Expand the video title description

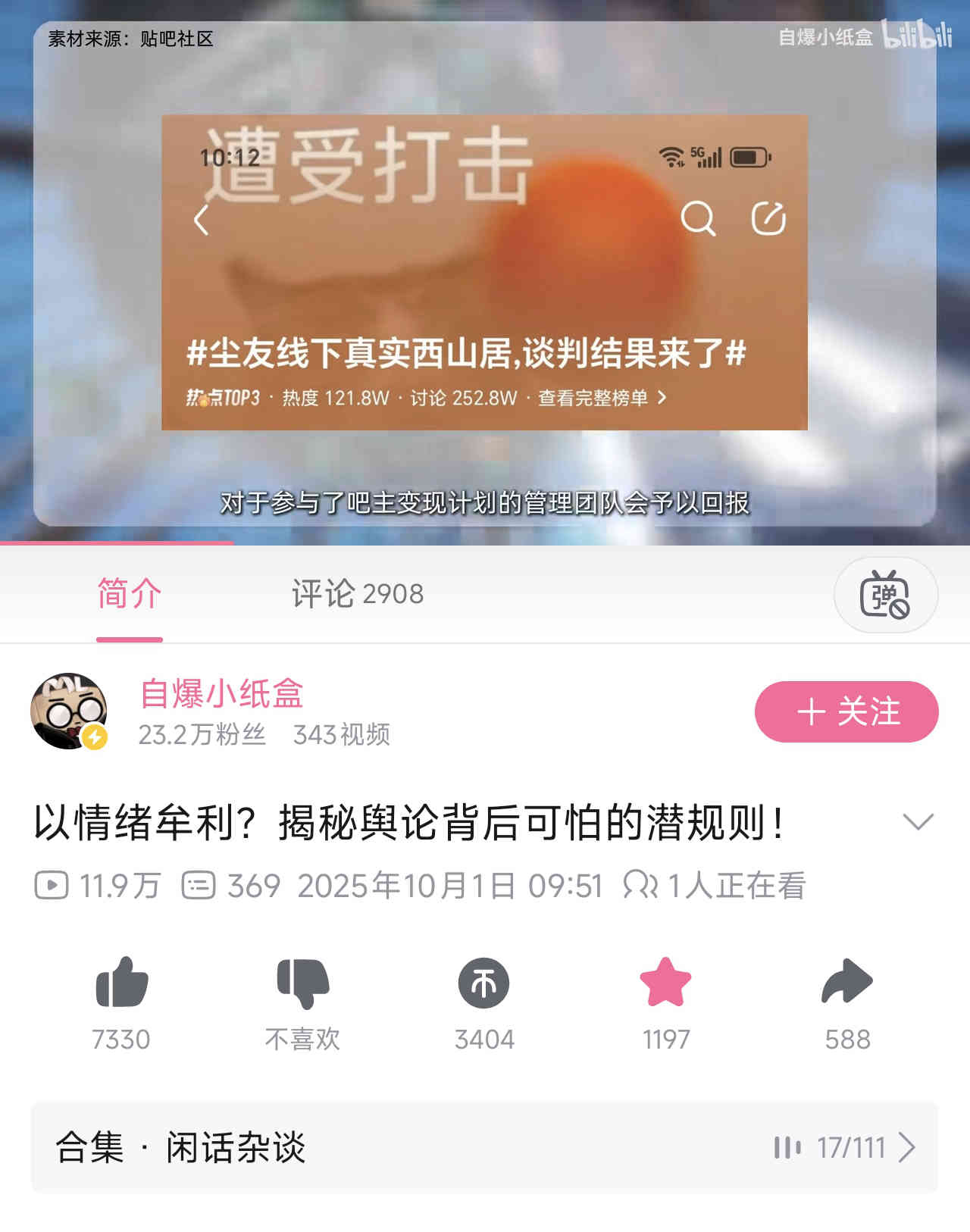click(918, 822)
